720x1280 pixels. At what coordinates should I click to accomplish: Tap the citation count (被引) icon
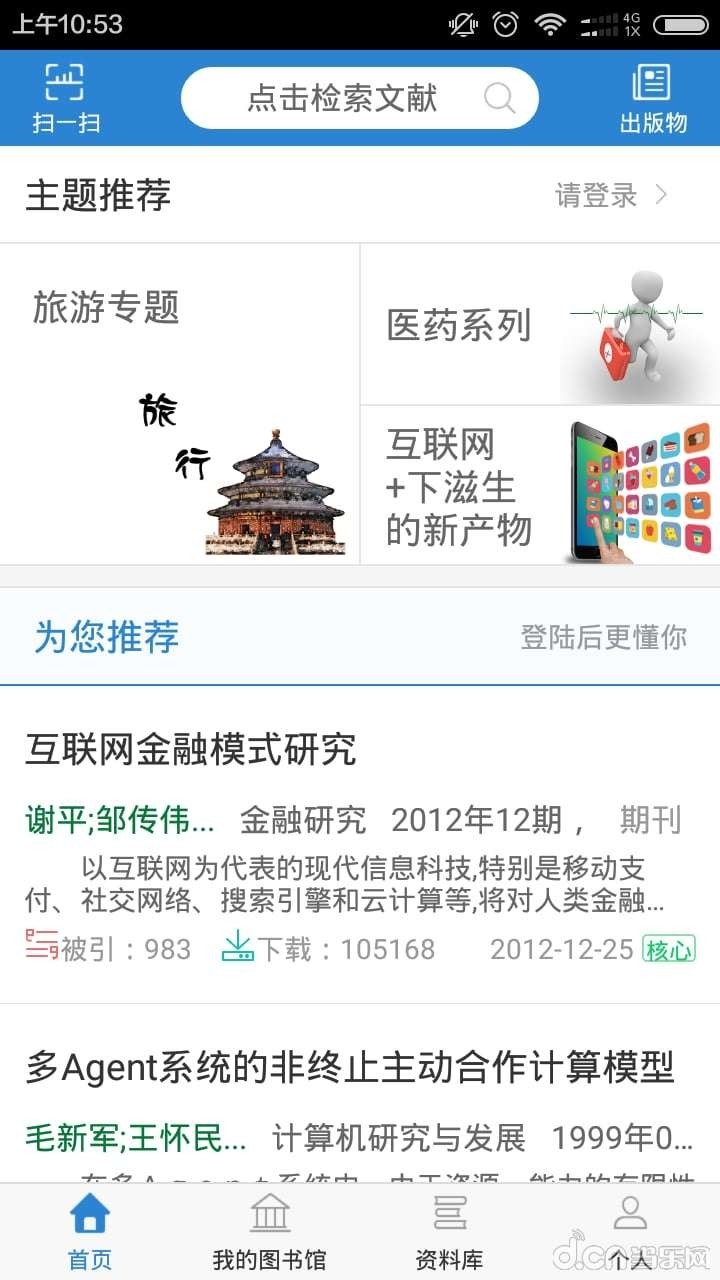click(x=39, y=946)
